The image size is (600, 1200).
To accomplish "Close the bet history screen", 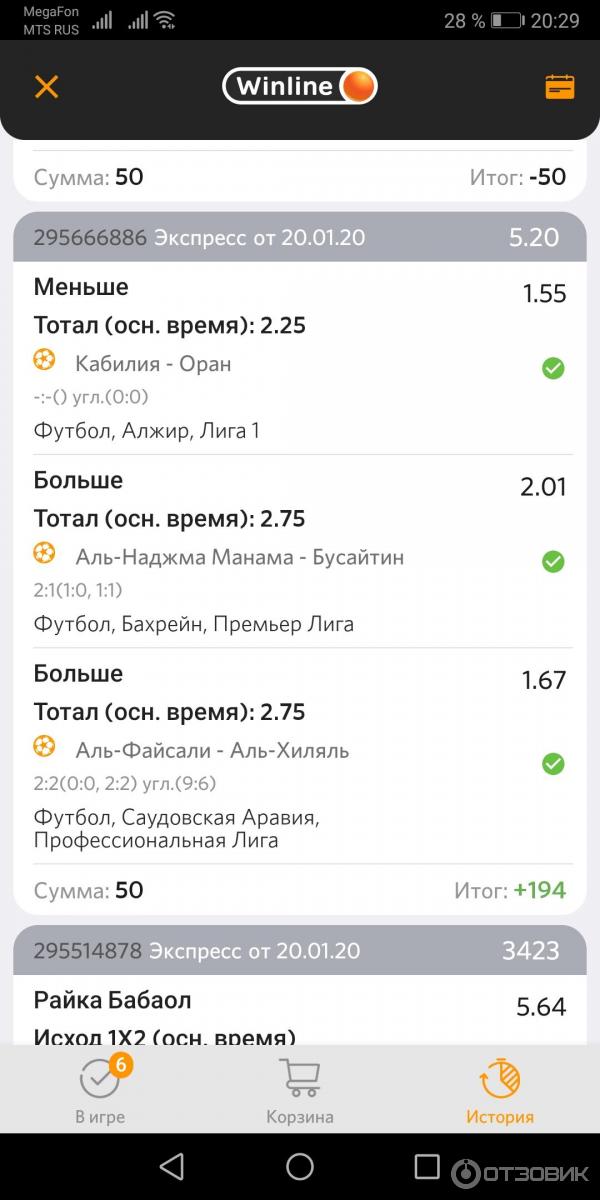I will click(47, 87).
